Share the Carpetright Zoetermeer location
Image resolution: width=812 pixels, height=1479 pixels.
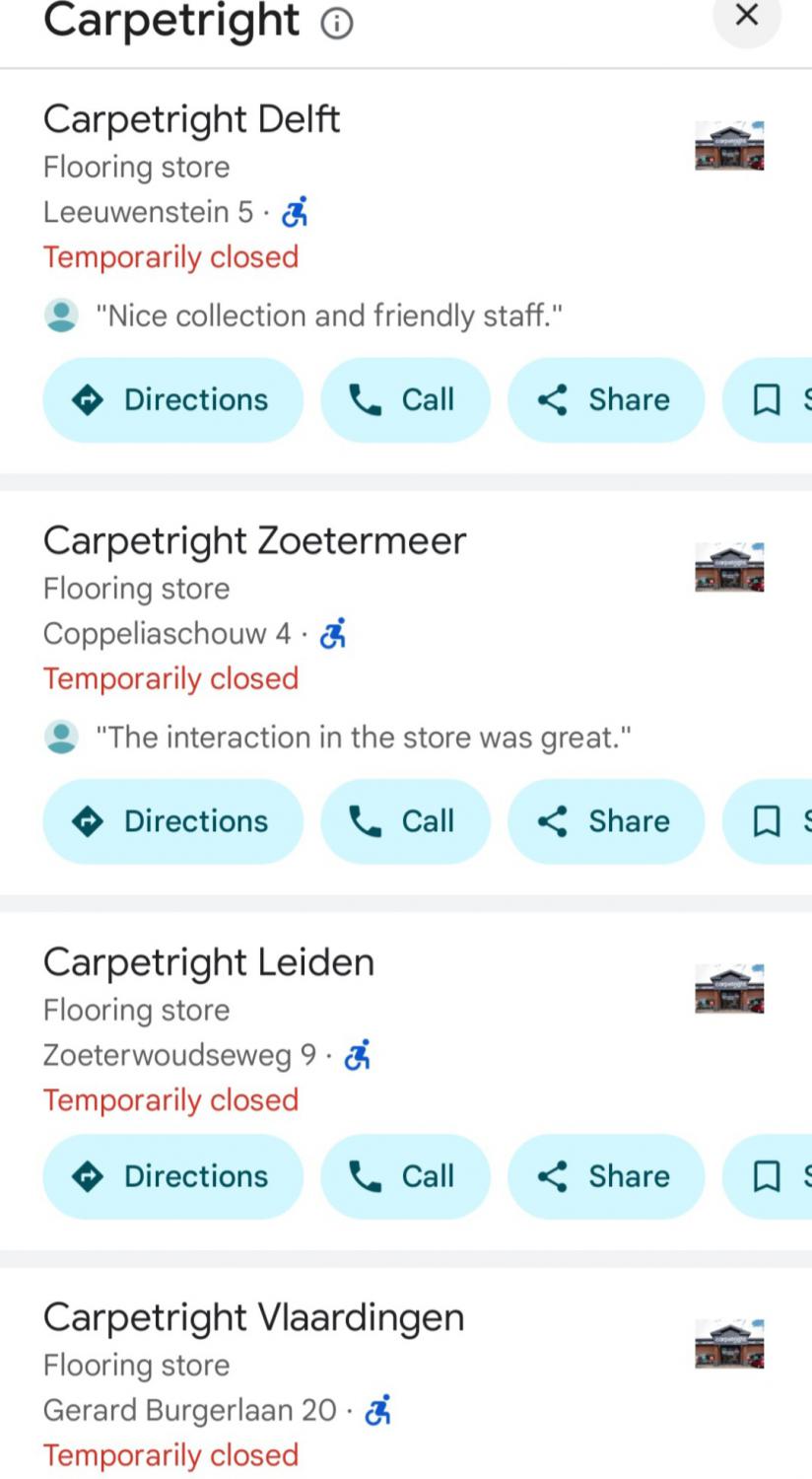[606, 821]
